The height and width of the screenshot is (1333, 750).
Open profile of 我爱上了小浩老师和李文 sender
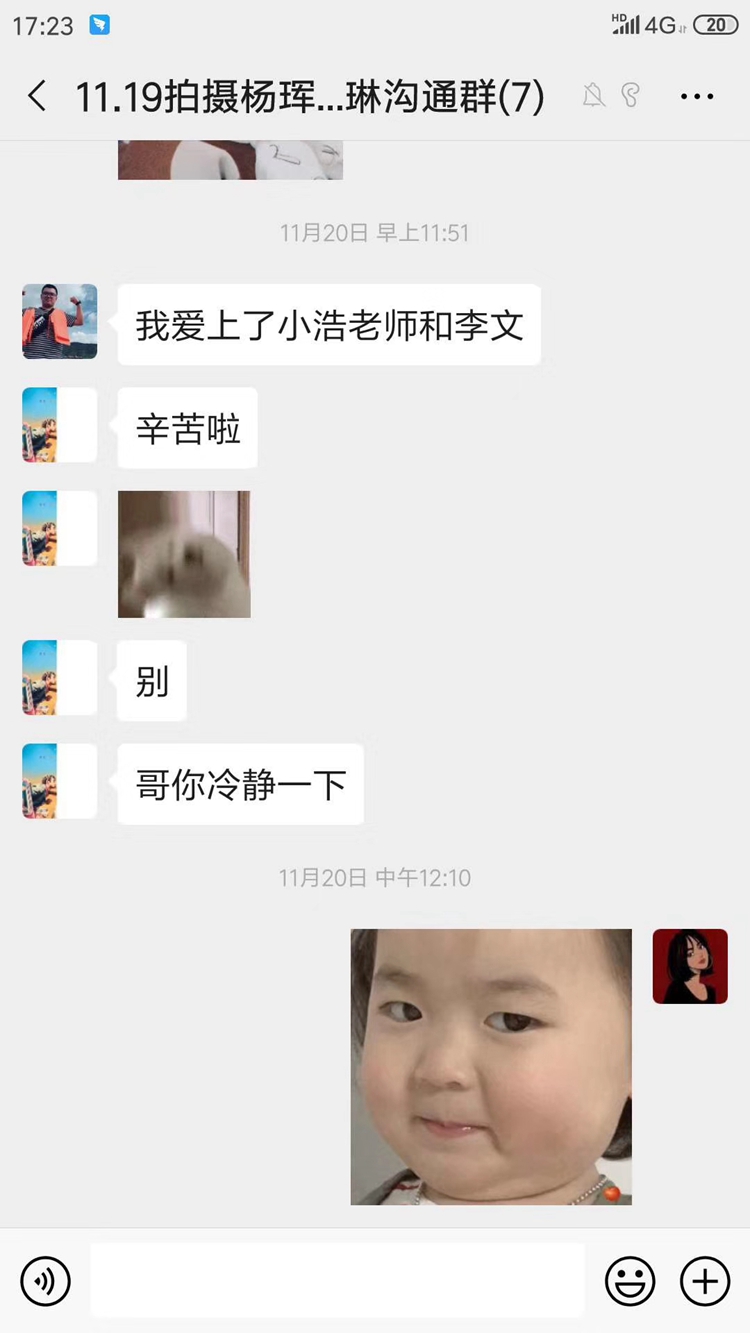(60, 322)
